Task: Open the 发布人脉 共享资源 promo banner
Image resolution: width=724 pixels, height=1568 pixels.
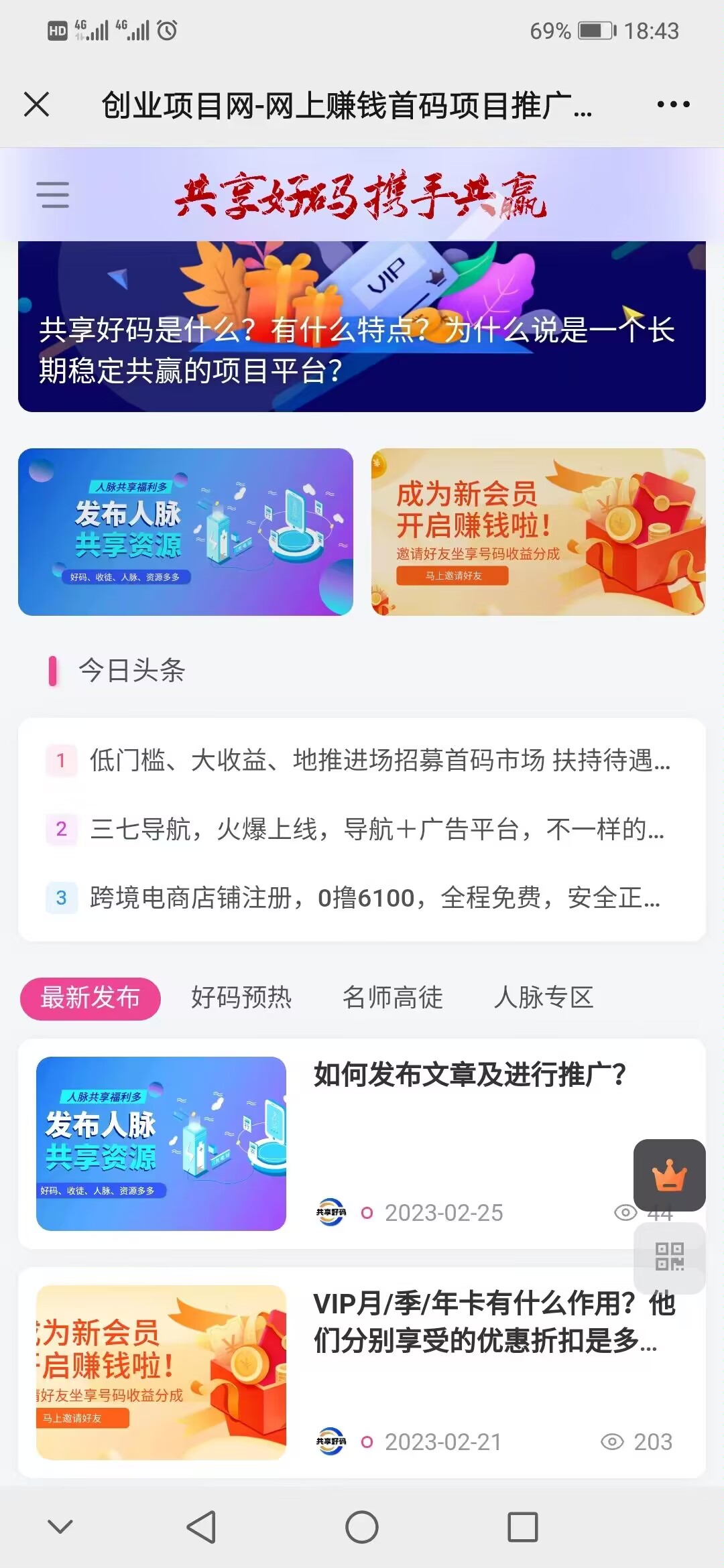Action: coord(186,531)
